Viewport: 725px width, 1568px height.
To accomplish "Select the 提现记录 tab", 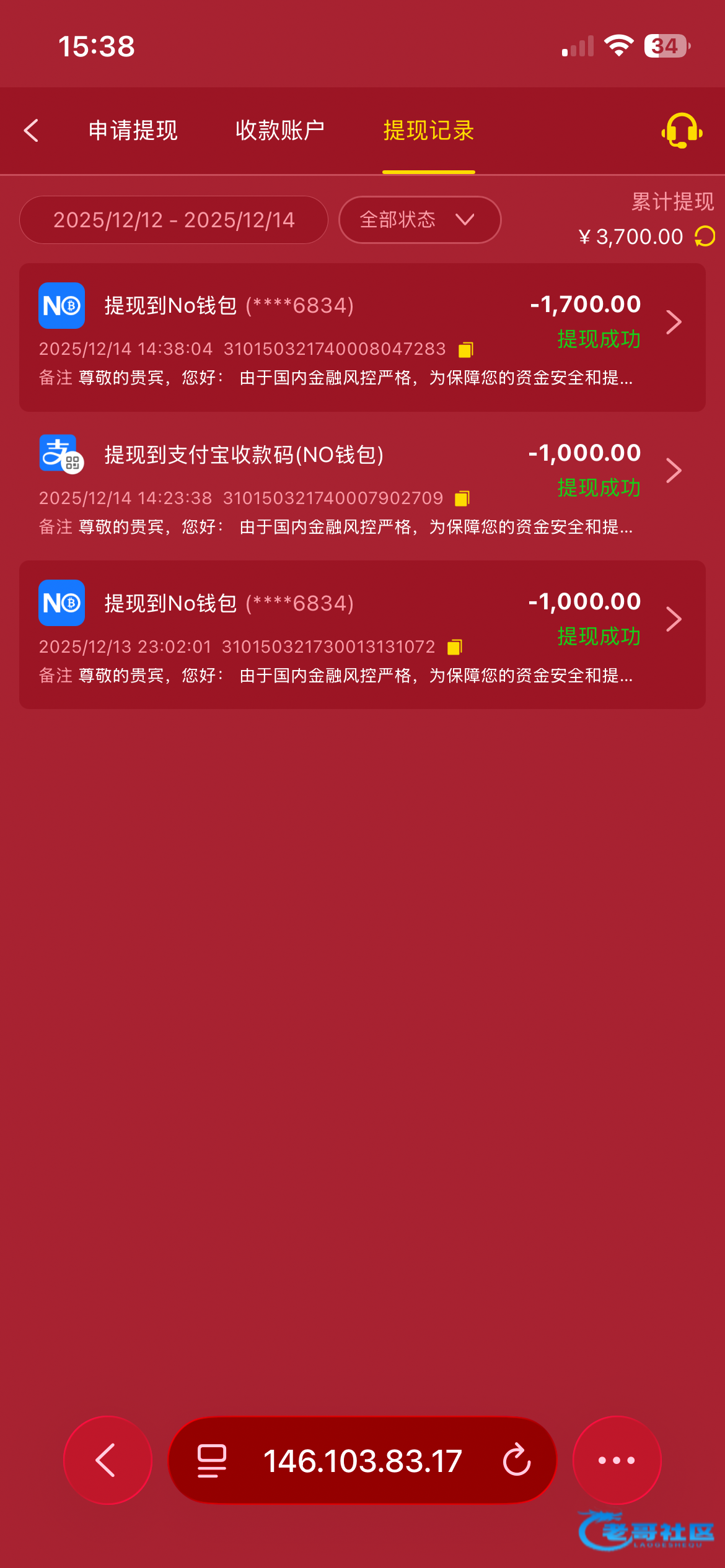I will pos(428,131).
